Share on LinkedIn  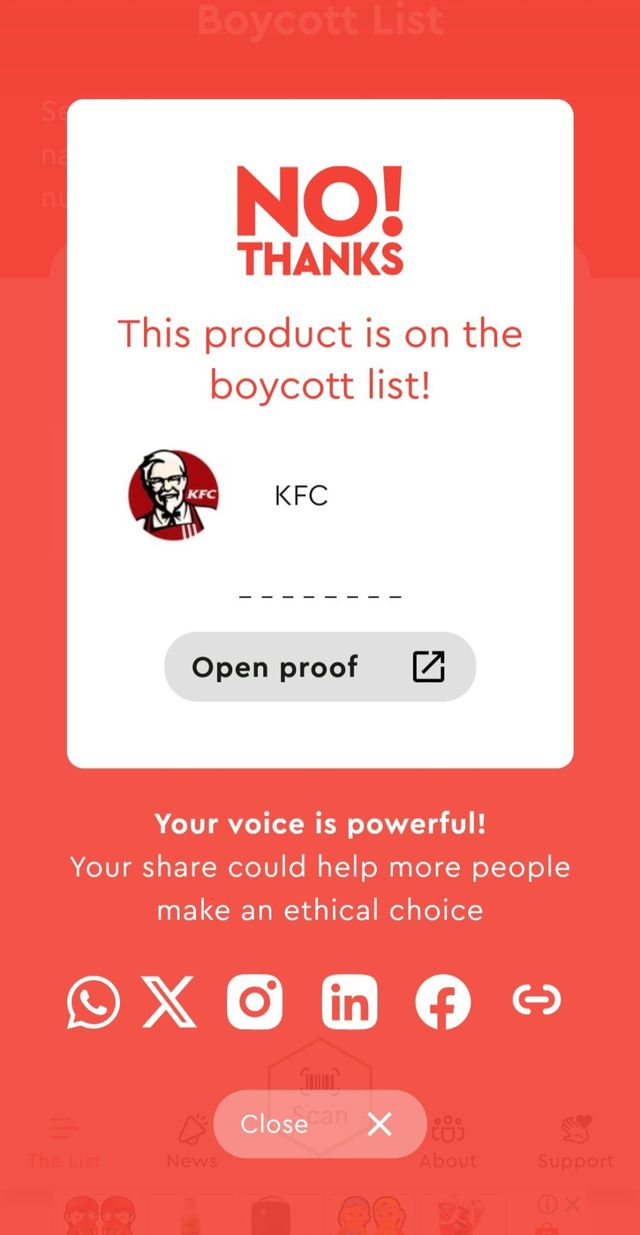[x=349, y=1001]
